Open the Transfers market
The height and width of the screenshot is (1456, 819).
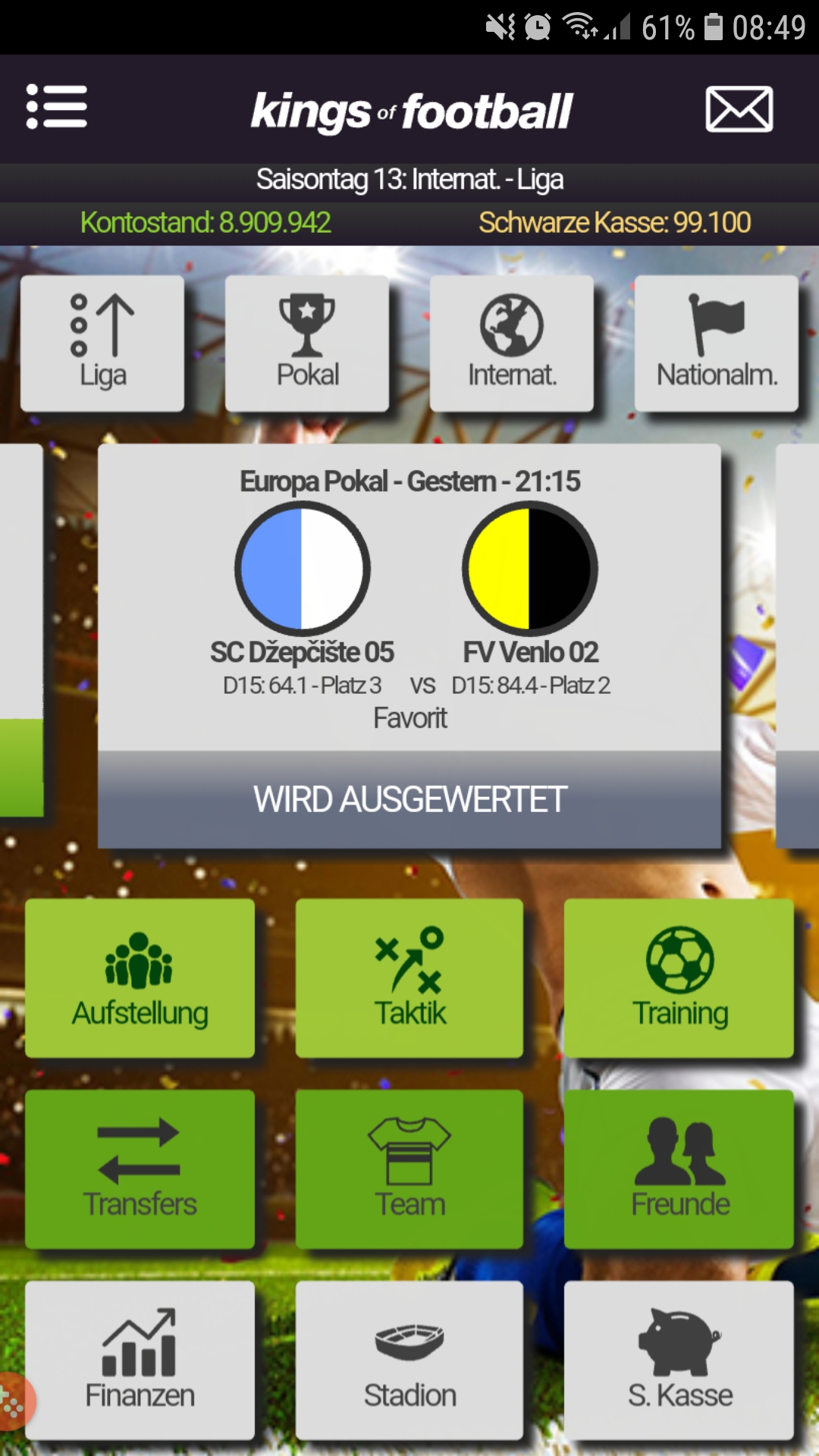[x=140, y=1169]
